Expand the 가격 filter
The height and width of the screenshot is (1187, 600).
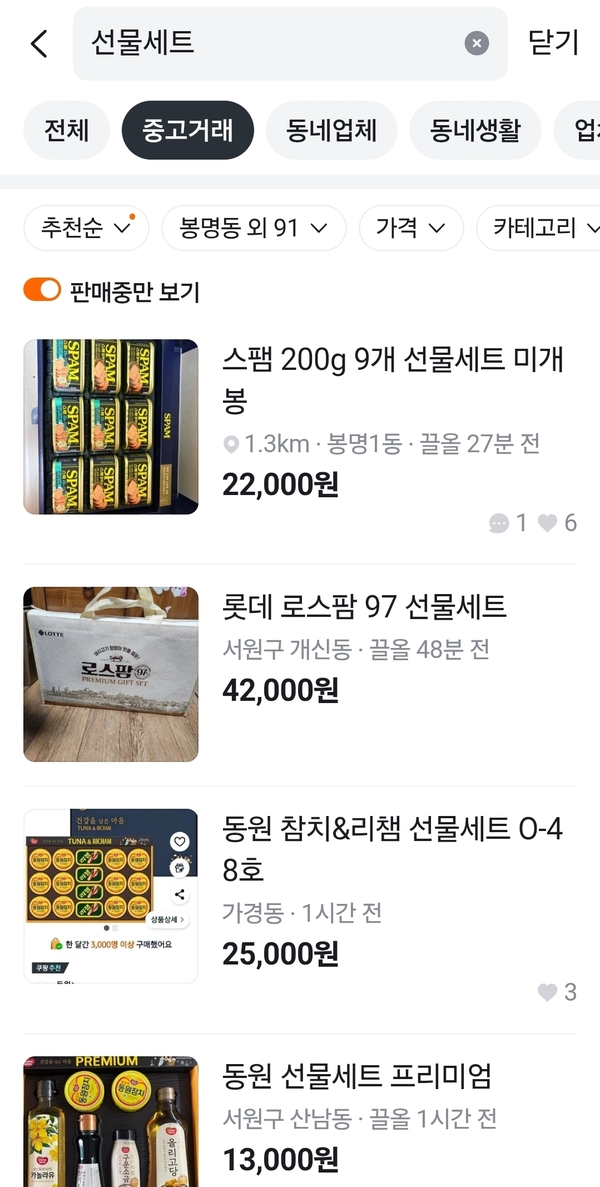point(410,228)
